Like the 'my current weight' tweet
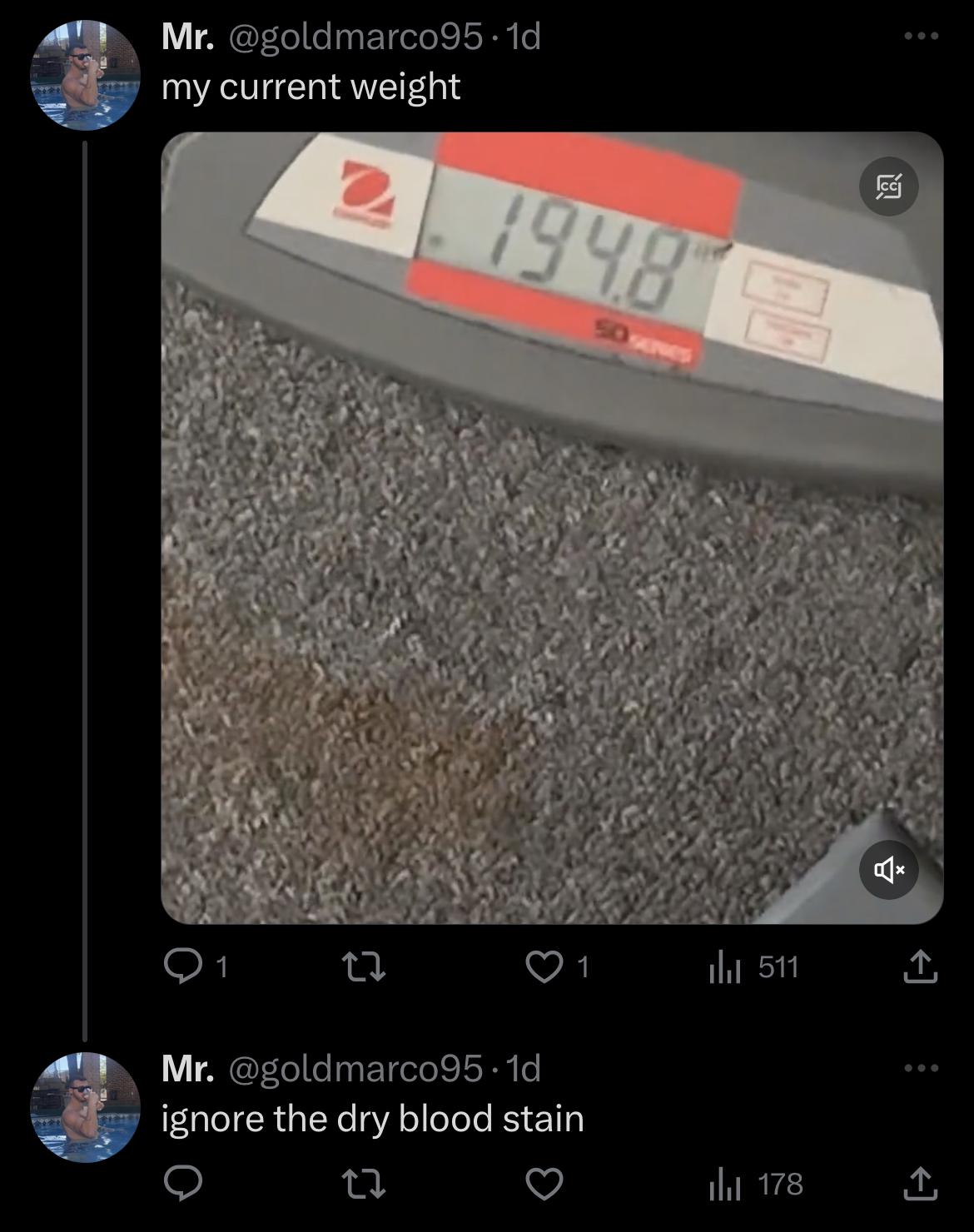Screen dimensions: 974x1232 [544, 966]
